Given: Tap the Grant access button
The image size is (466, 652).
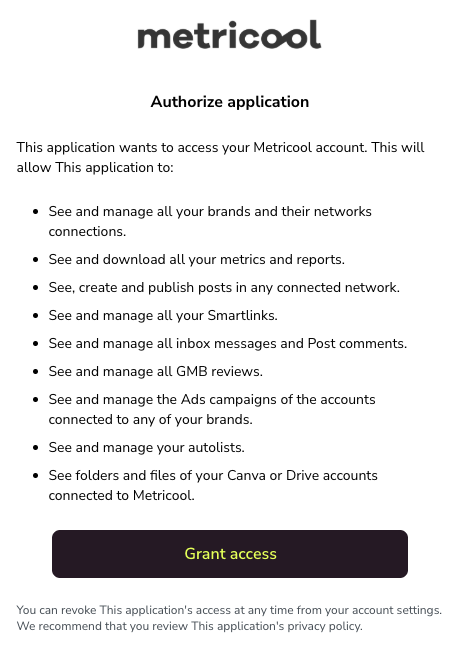Looking at the screenshot, I should [x=230, y=553].
